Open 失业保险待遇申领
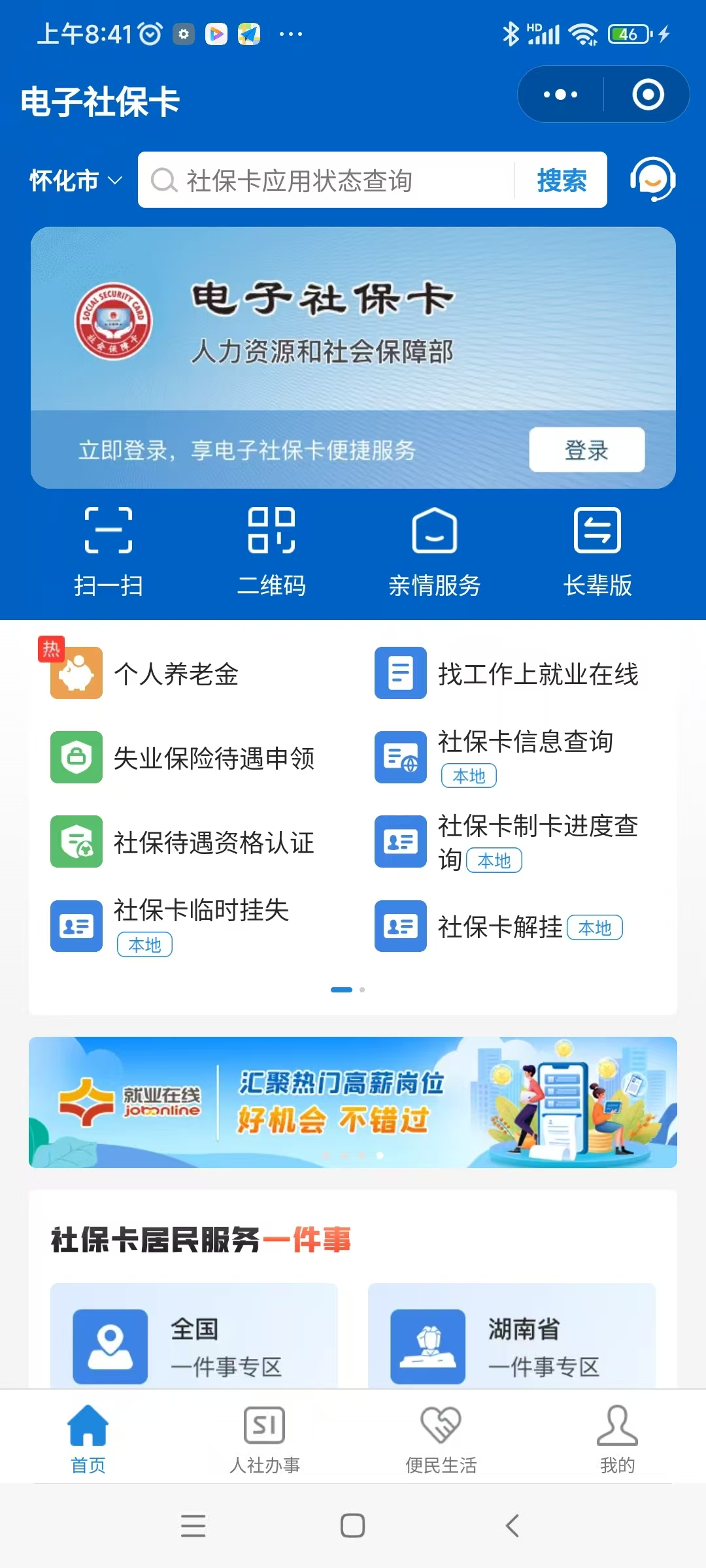This screenshot has width=706, height=1568. [183, 758]
